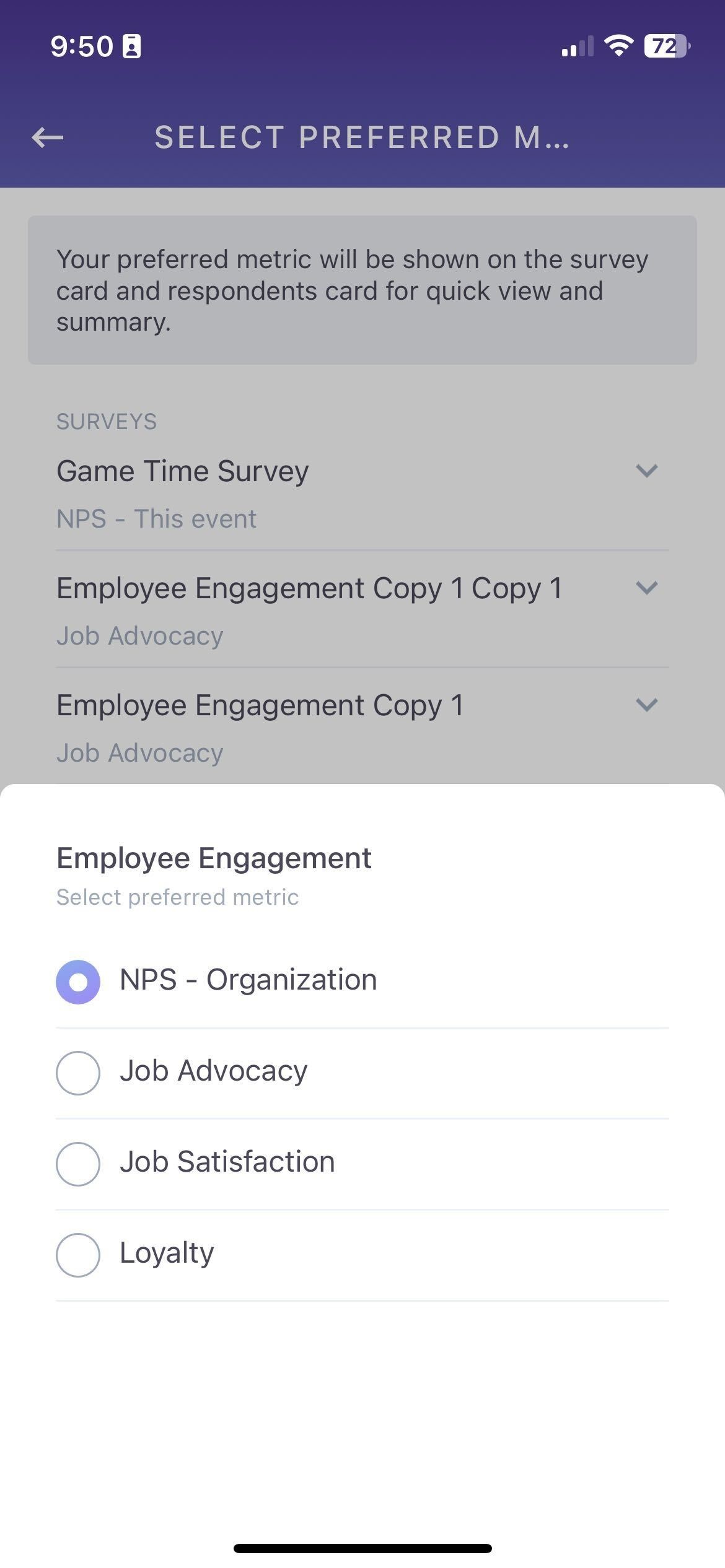Viewport: 725px width, 1568px height.
Task: Pick Loyalty as preferred metric
Action: coord(78,1255)
